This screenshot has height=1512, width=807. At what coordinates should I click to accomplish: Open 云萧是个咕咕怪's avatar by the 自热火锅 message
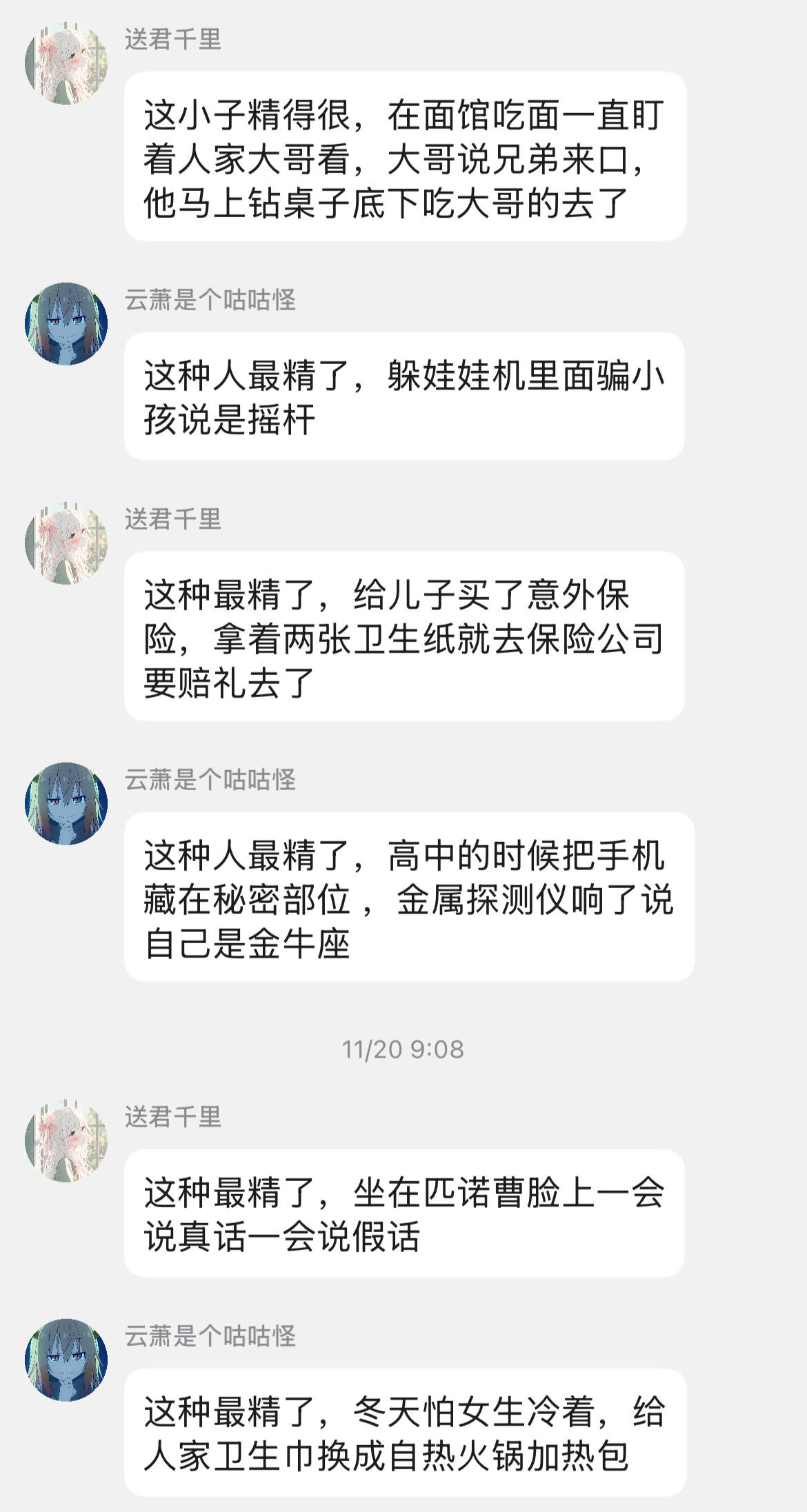coord(66,1360)
